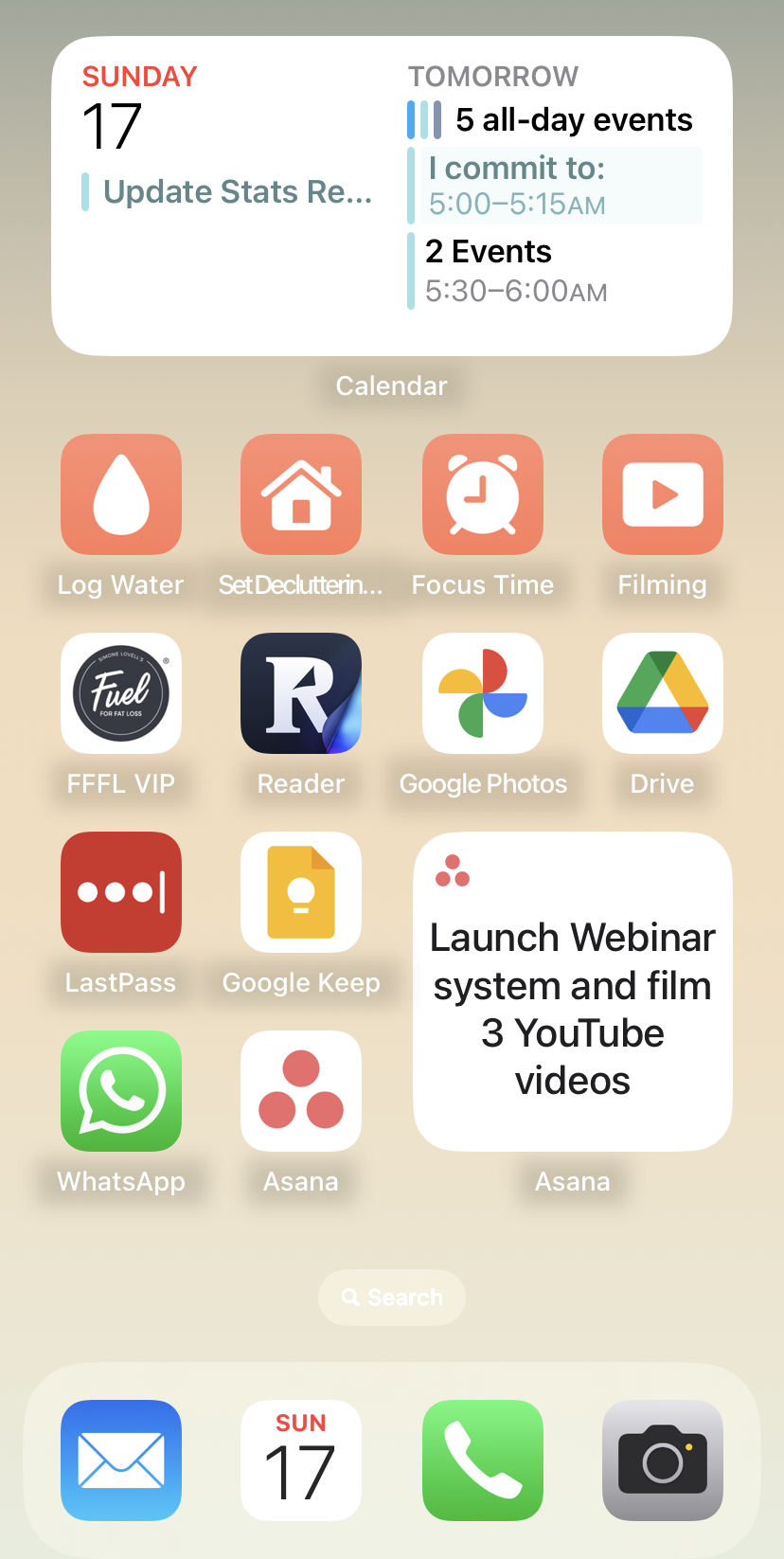
Task: Open the Set Decluttering shortcut
Action: (301, 494)
